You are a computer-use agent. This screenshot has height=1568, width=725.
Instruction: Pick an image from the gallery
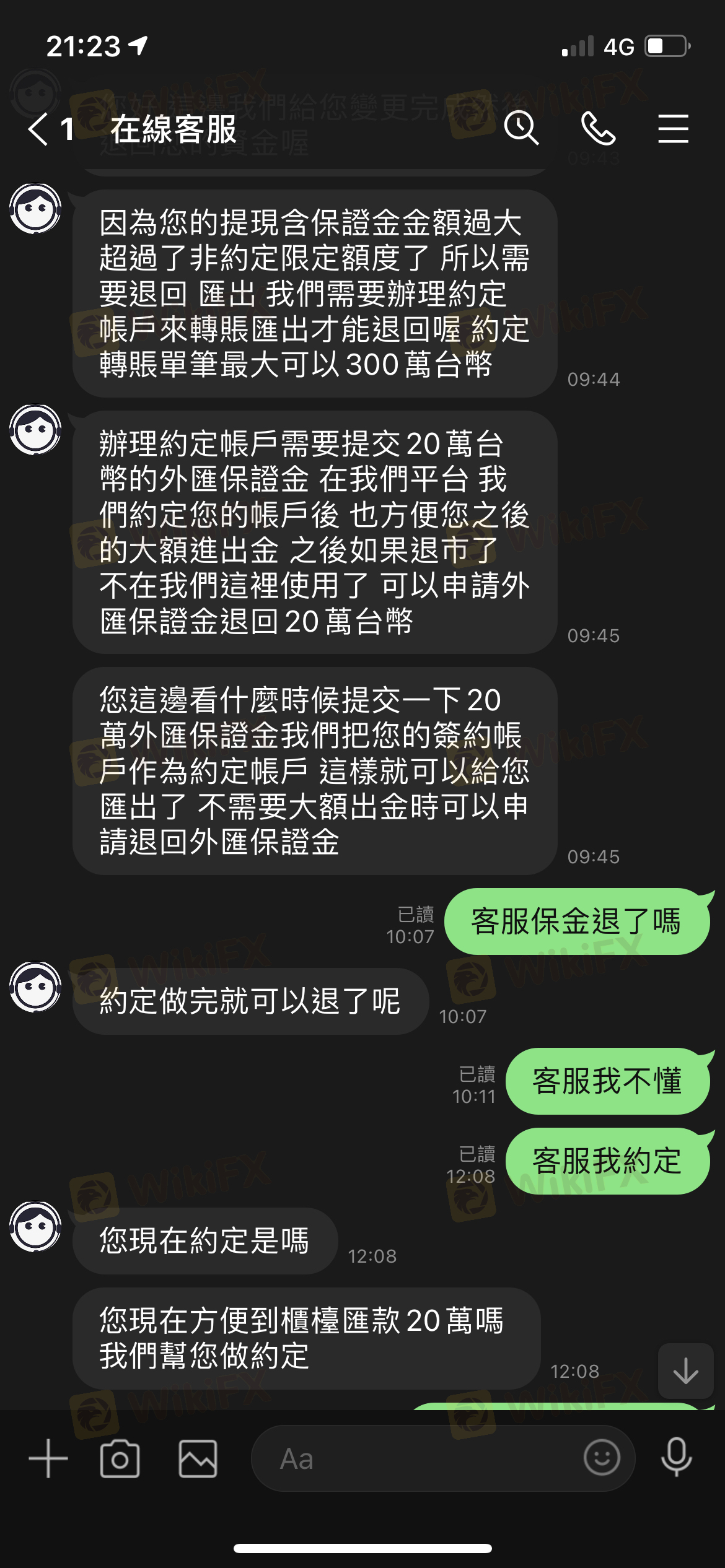click(x=198, y=1459)
